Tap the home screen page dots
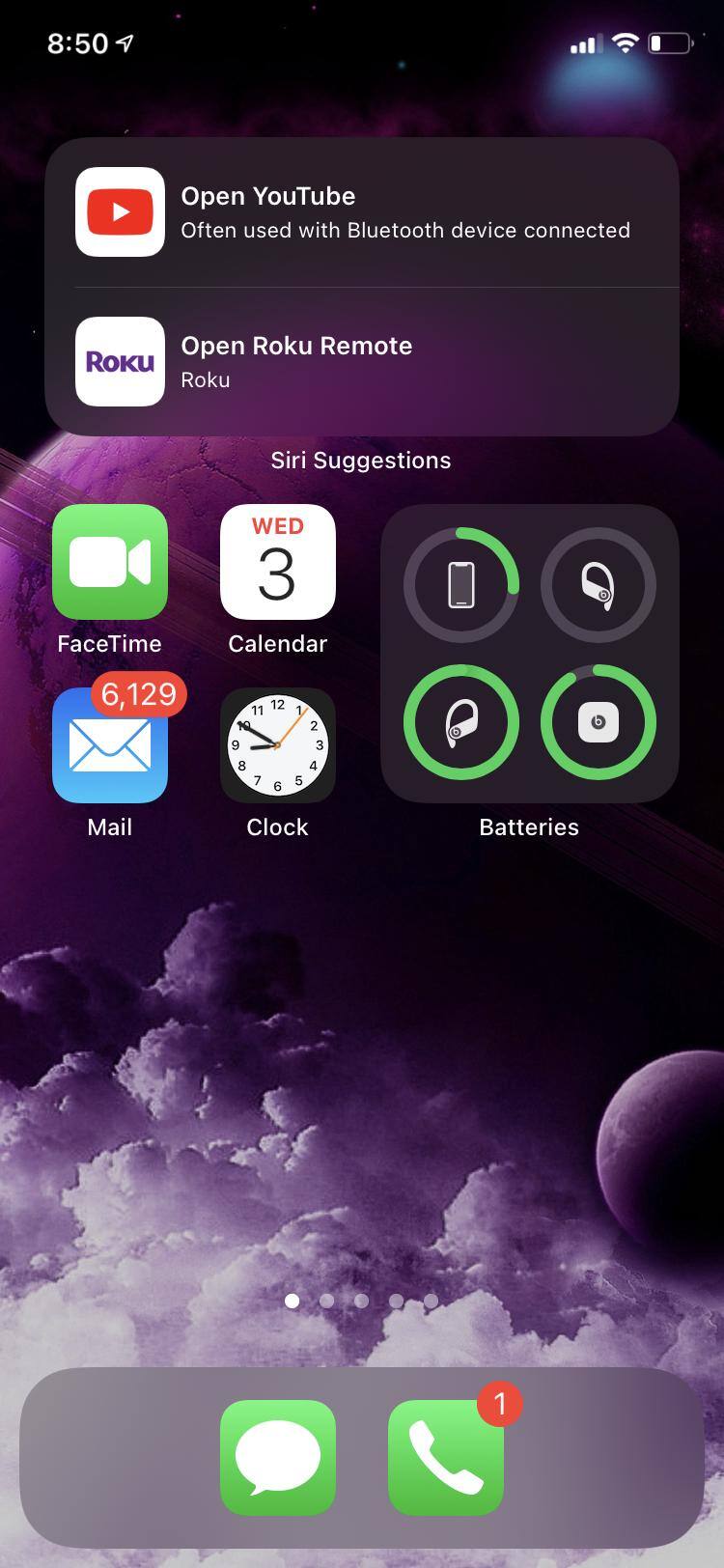 coord(361,1301)
